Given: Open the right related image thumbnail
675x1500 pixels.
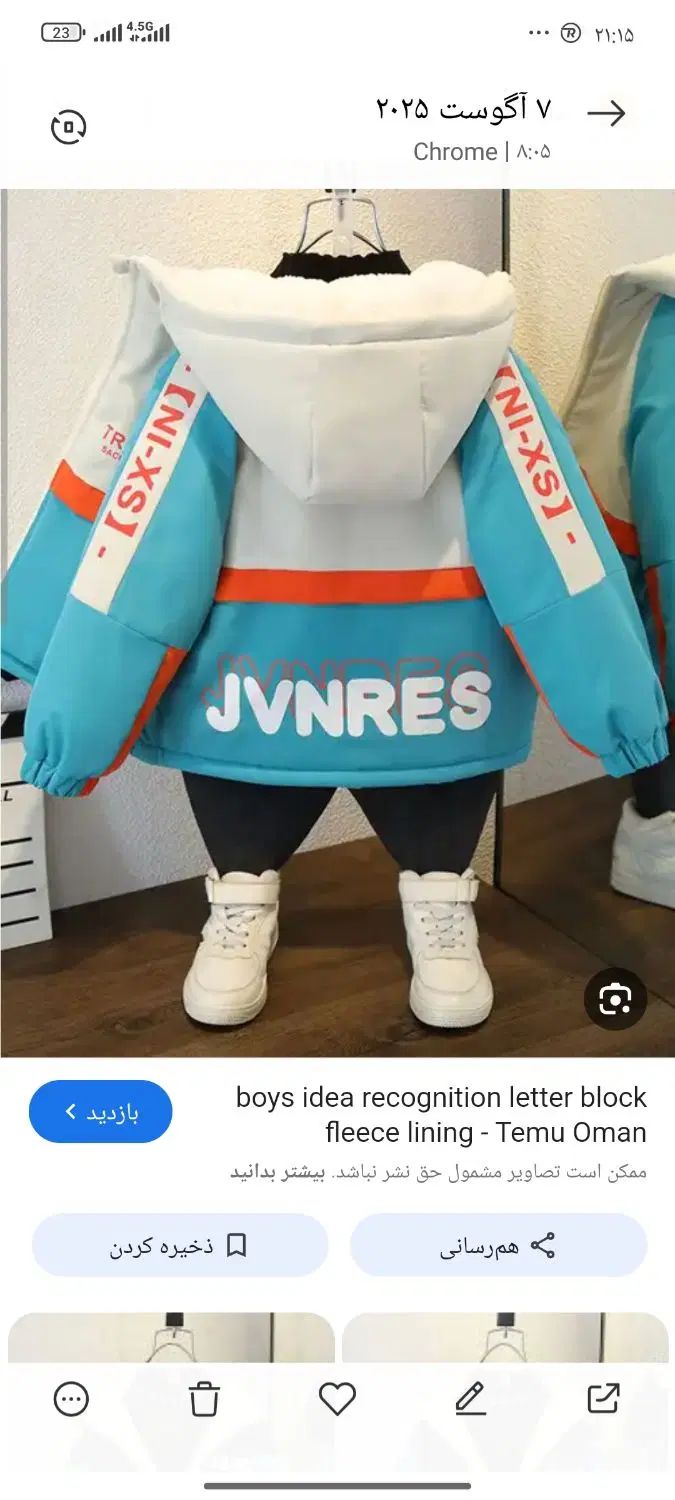Looking at the screenshot, I should (505, 1338).
